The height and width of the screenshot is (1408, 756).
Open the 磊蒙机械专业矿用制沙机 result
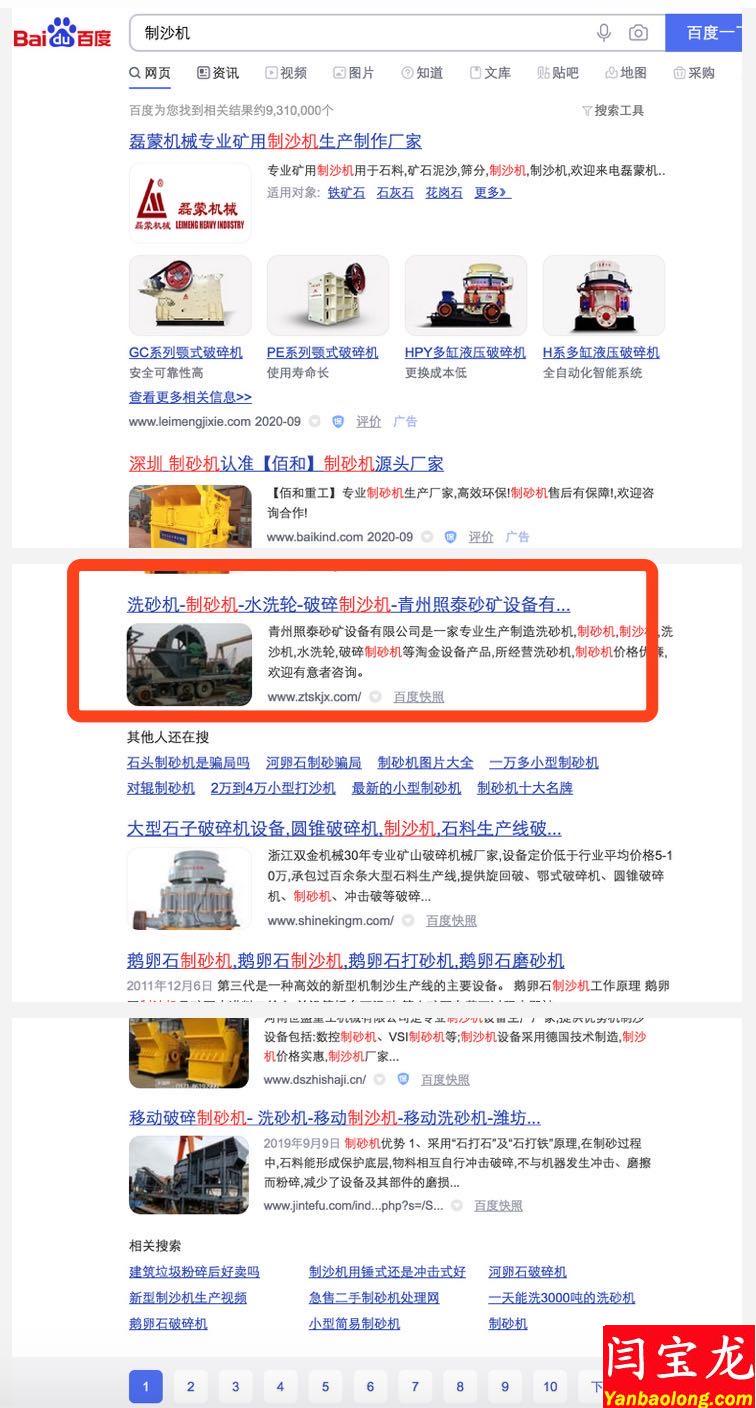(x=275, y=141)
